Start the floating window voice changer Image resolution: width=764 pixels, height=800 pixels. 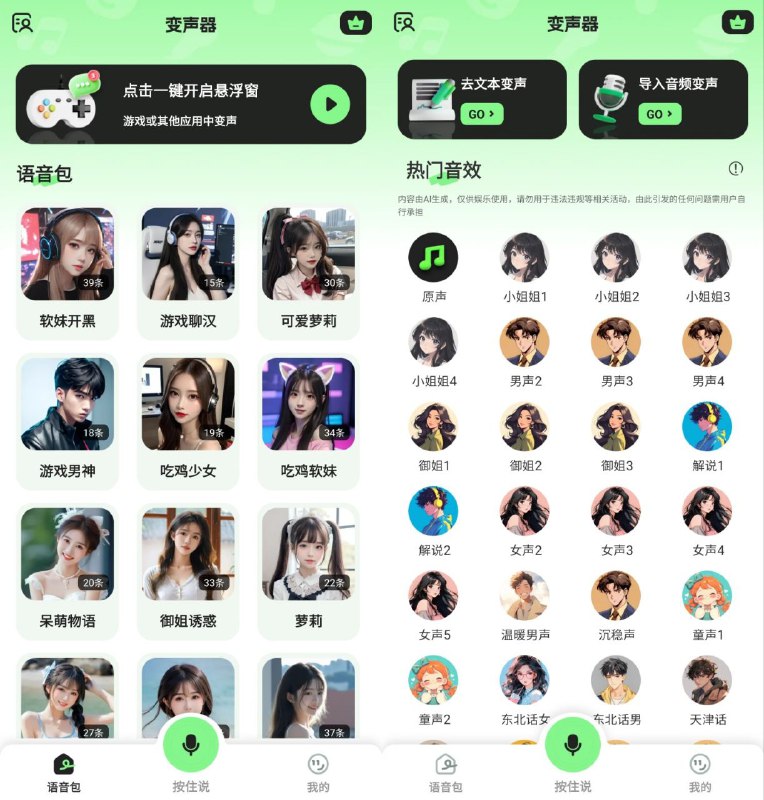pyautogui.click(x=330, y=104)
